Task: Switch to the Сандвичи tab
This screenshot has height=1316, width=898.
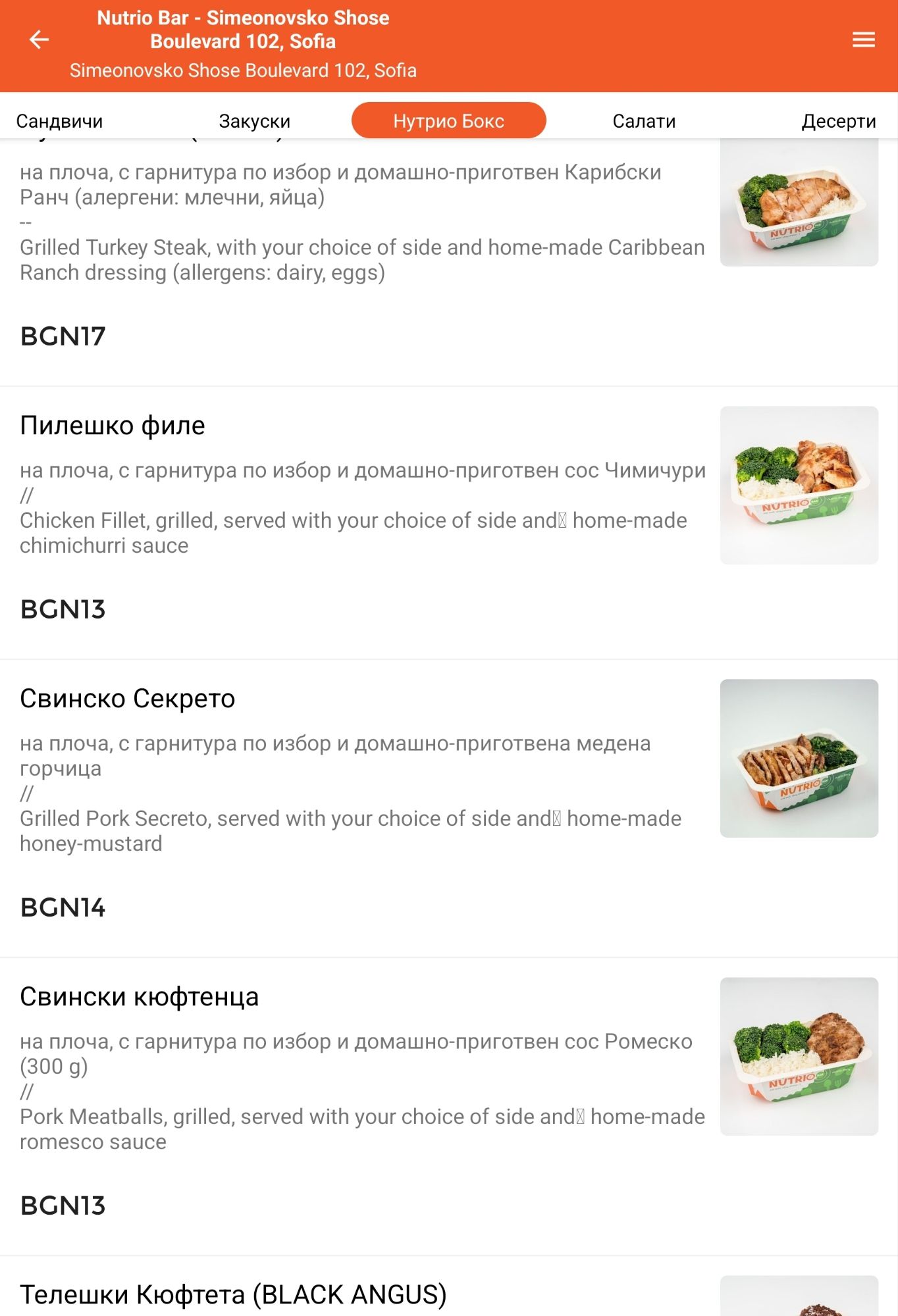Action: pyautogui.click(x=59, y=121)
